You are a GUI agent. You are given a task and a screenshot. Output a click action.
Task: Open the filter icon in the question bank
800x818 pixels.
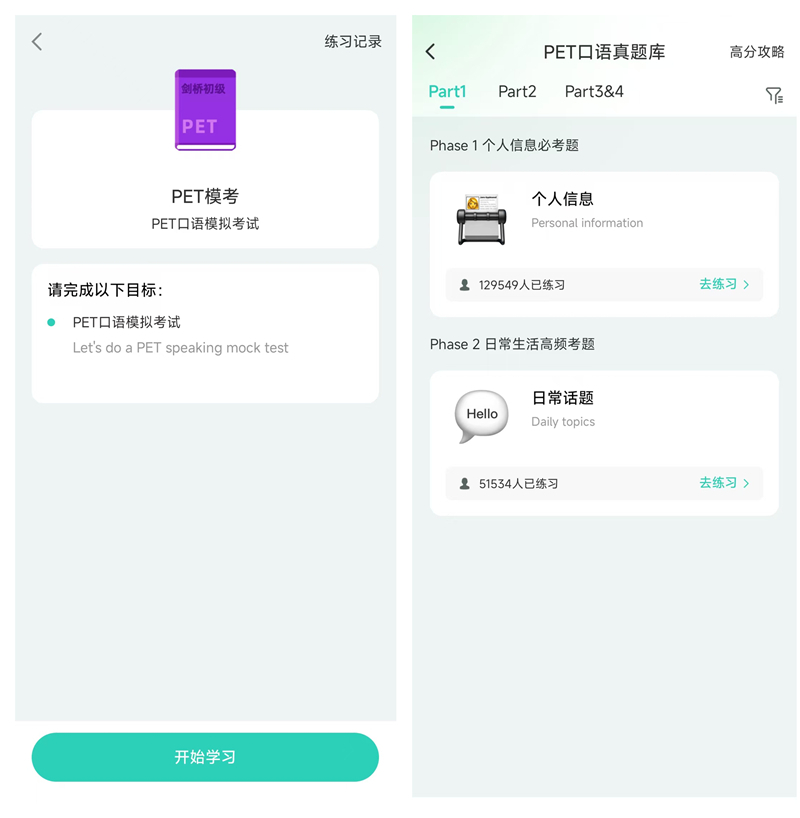pos(774,95)
